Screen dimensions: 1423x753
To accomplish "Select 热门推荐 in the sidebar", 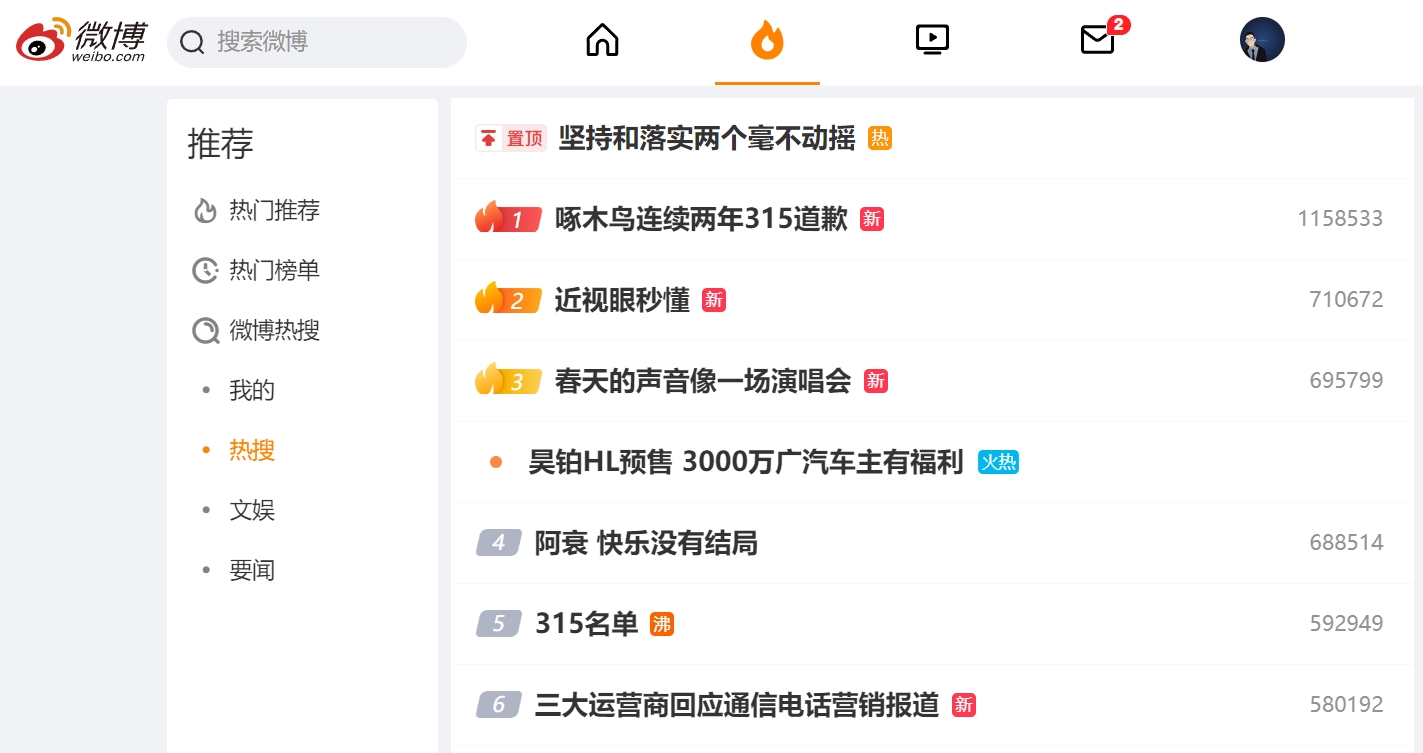I will 273,211.
